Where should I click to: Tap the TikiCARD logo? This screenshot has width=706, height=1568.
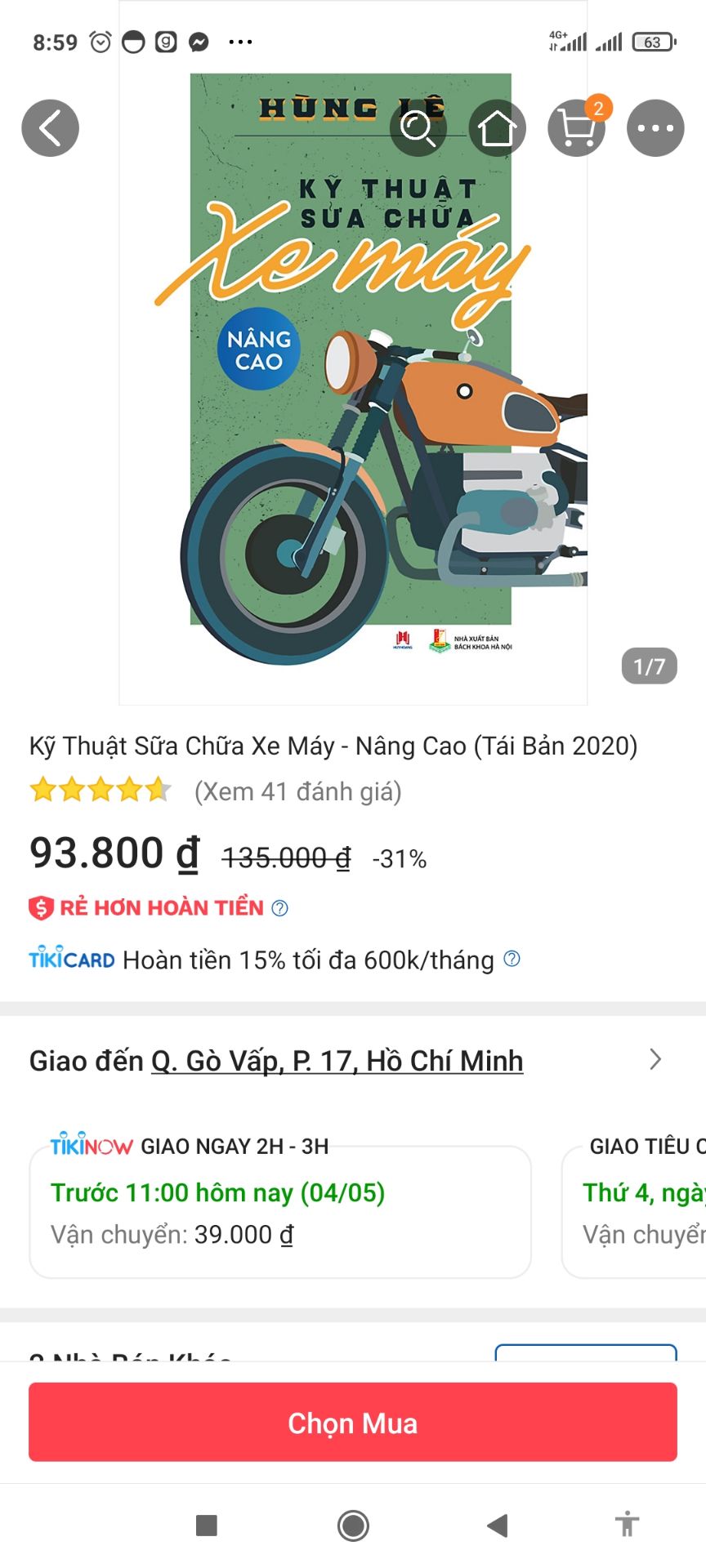click(x=70, y=960)
